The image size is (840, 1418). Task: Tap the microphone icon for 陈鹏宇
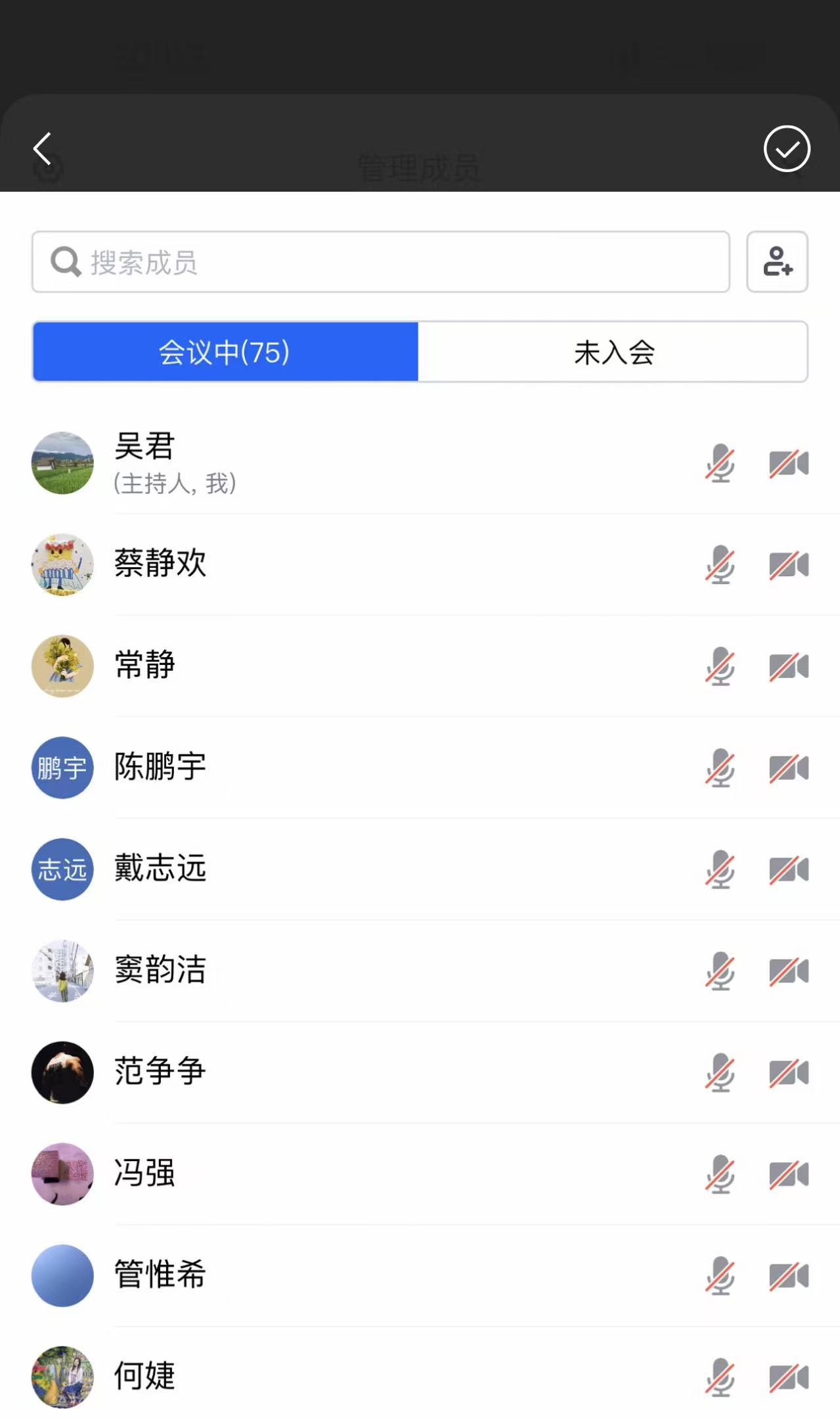720,767
